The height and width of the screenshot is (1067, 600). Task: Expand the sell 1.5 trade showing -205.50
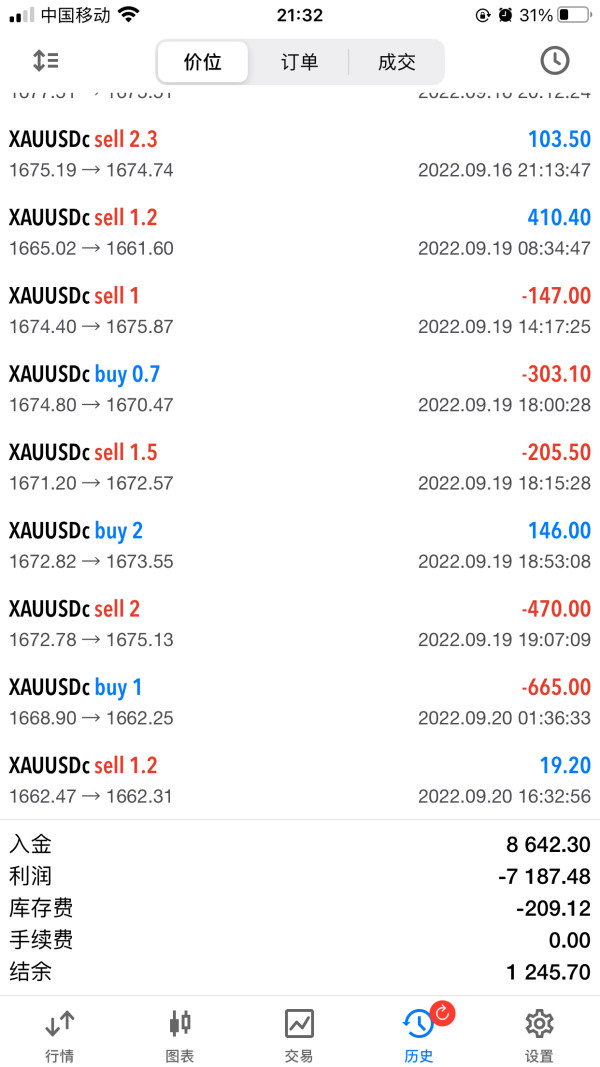pyautogui.click(x=300, y=467)
